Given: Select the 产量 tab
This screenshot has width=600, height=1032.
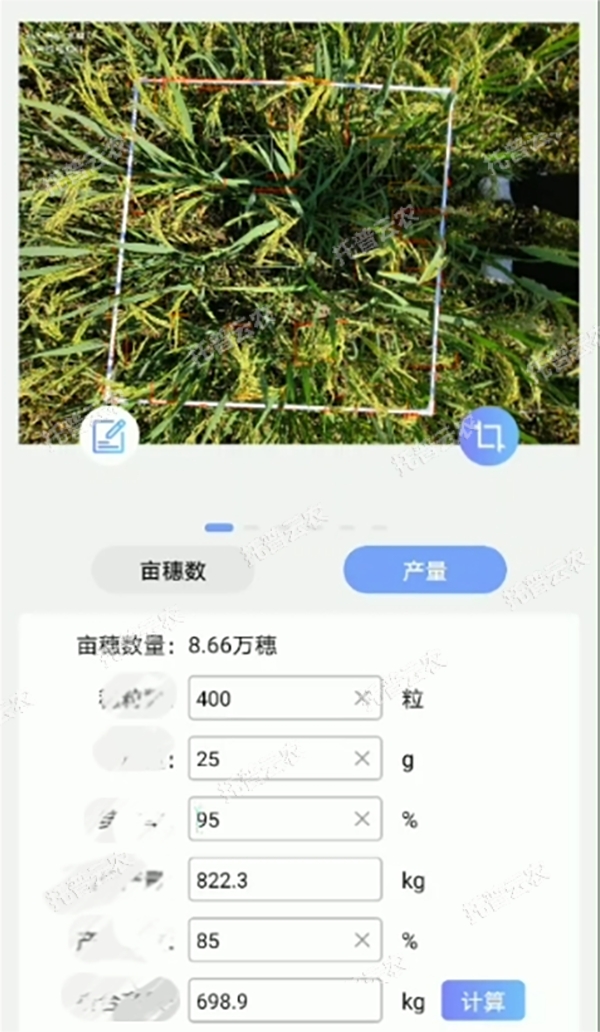Looking at the screenshot, I should click(x=425, y=571).
